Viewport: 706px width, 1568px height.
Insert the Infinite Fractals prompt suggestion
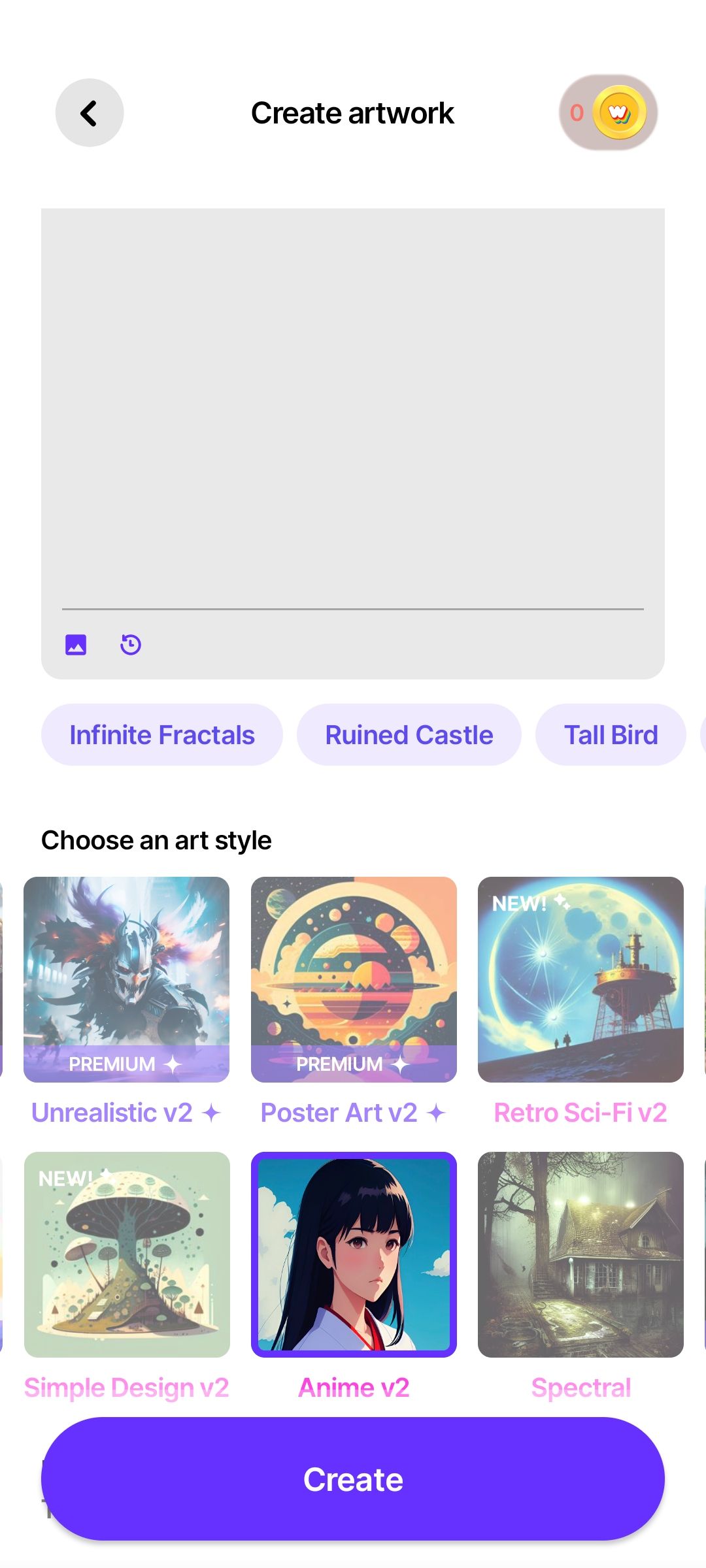tap(161, 734)
